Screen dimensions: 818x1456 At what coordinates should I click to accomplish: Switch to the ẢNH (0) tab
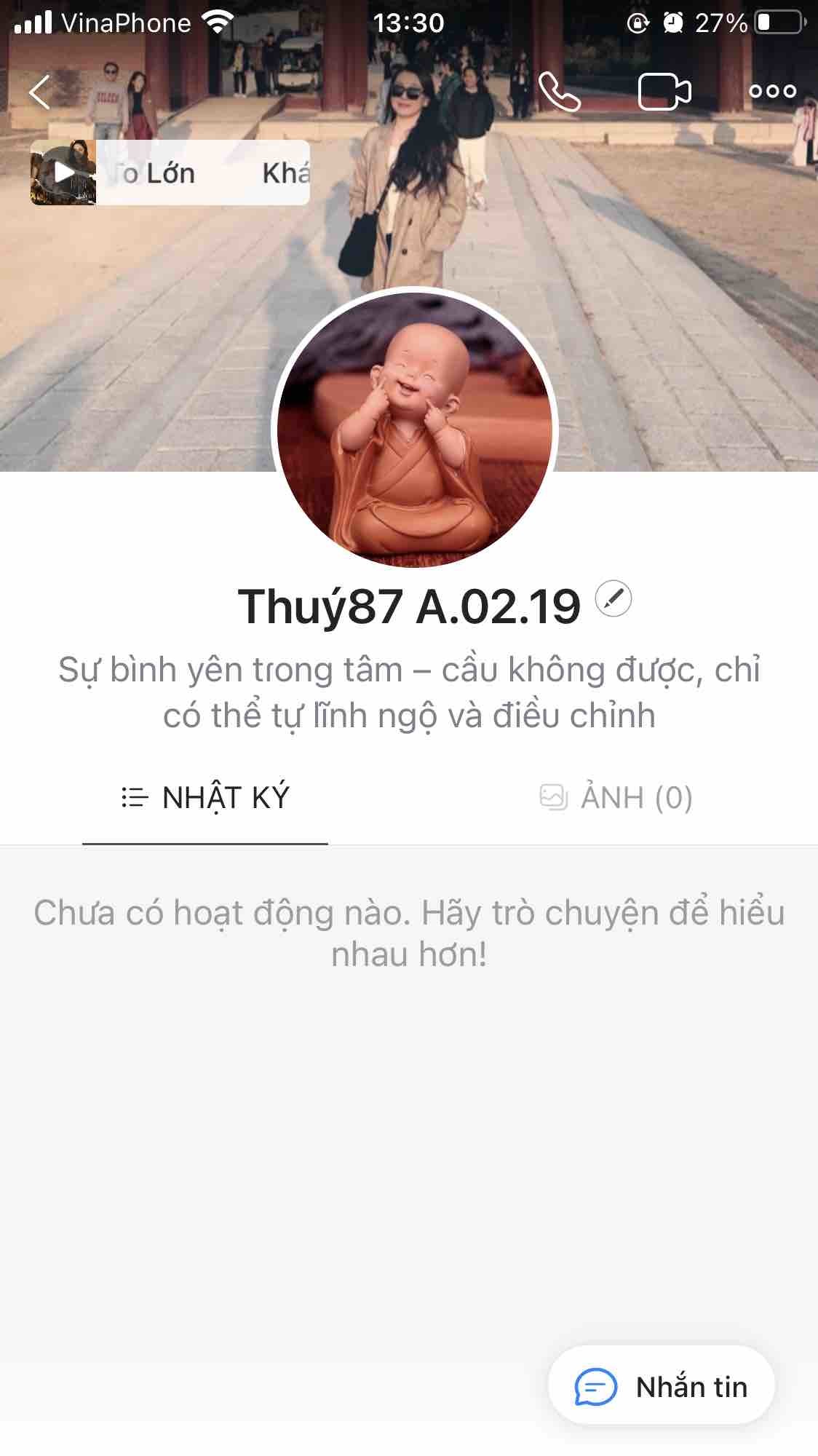point(615,798)
